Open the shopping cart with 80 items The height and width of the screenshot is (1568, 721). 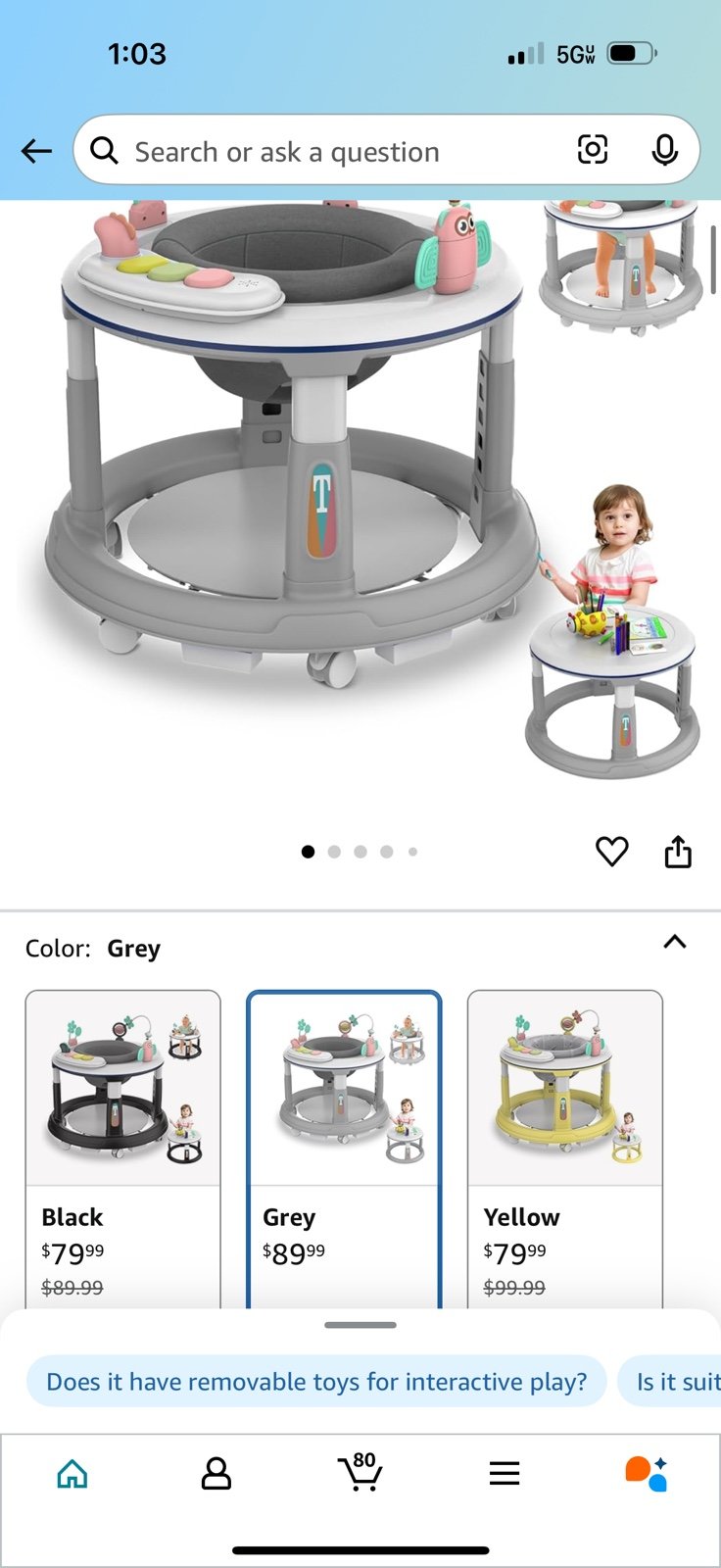(x=360, y=1473)
